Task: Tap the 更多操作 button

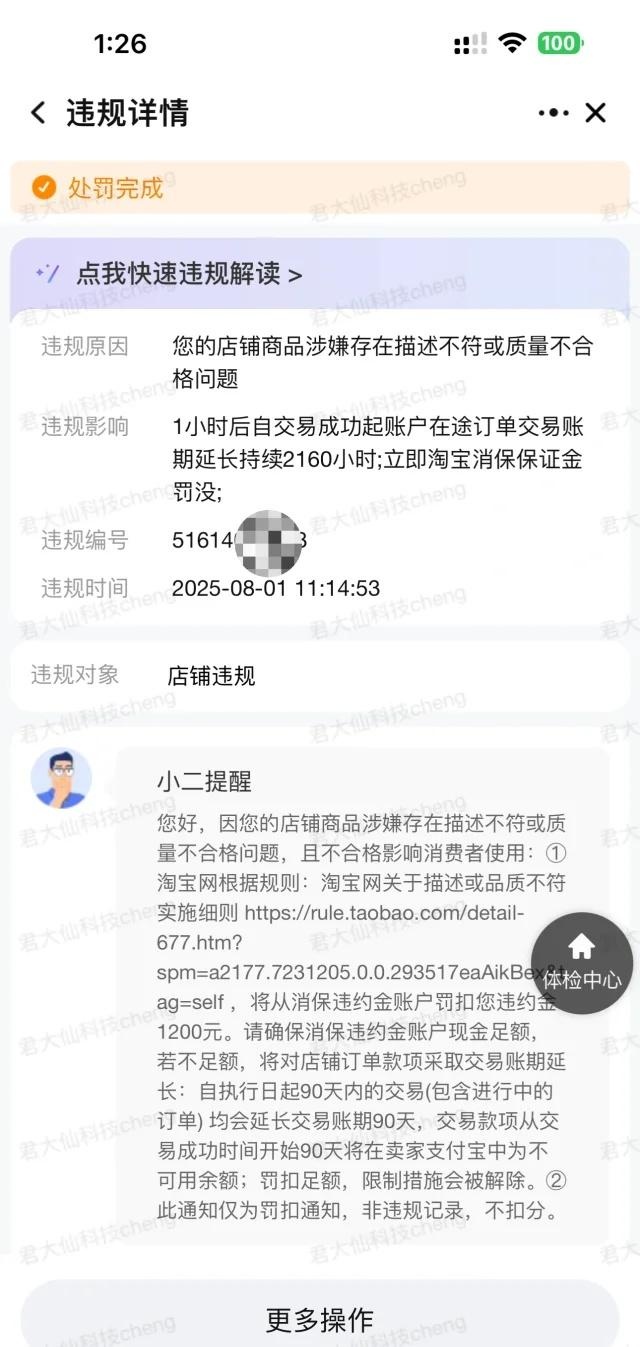Action: (x=319, y=1318)
